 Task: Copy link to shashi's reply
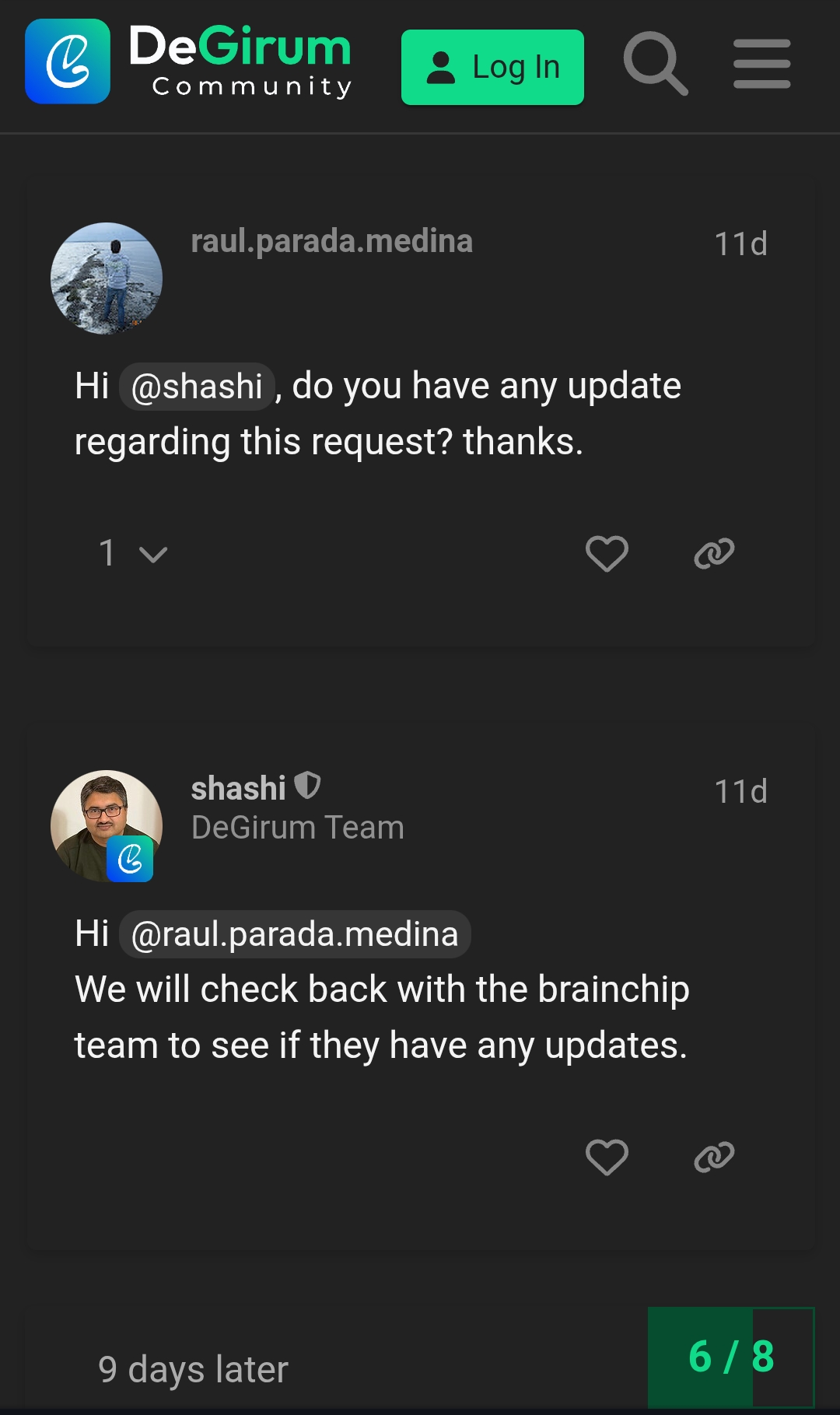coord(714,1157)
